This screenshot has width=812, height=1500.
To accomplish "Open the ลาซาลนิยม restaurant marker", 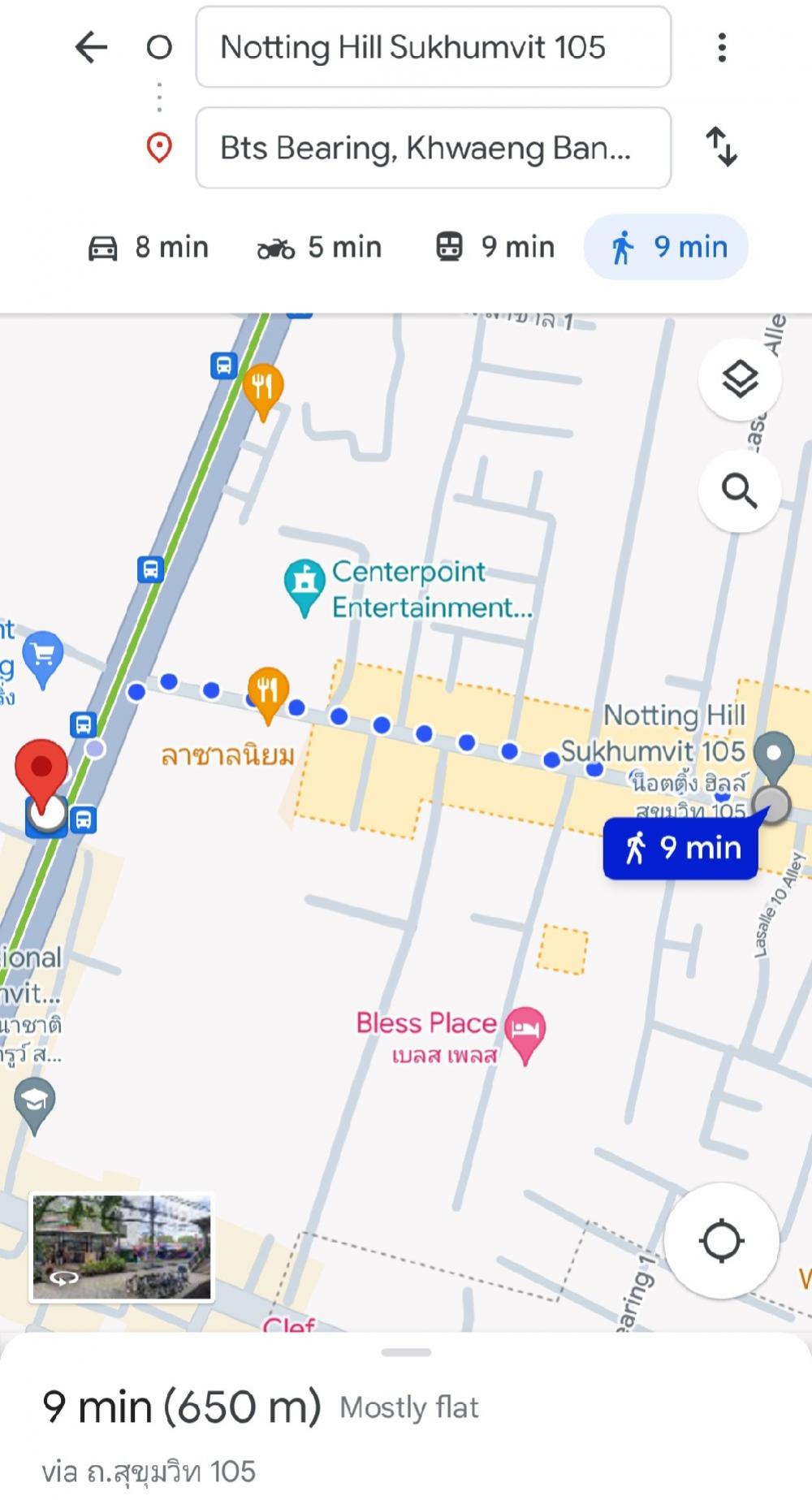I will point(268,692).
